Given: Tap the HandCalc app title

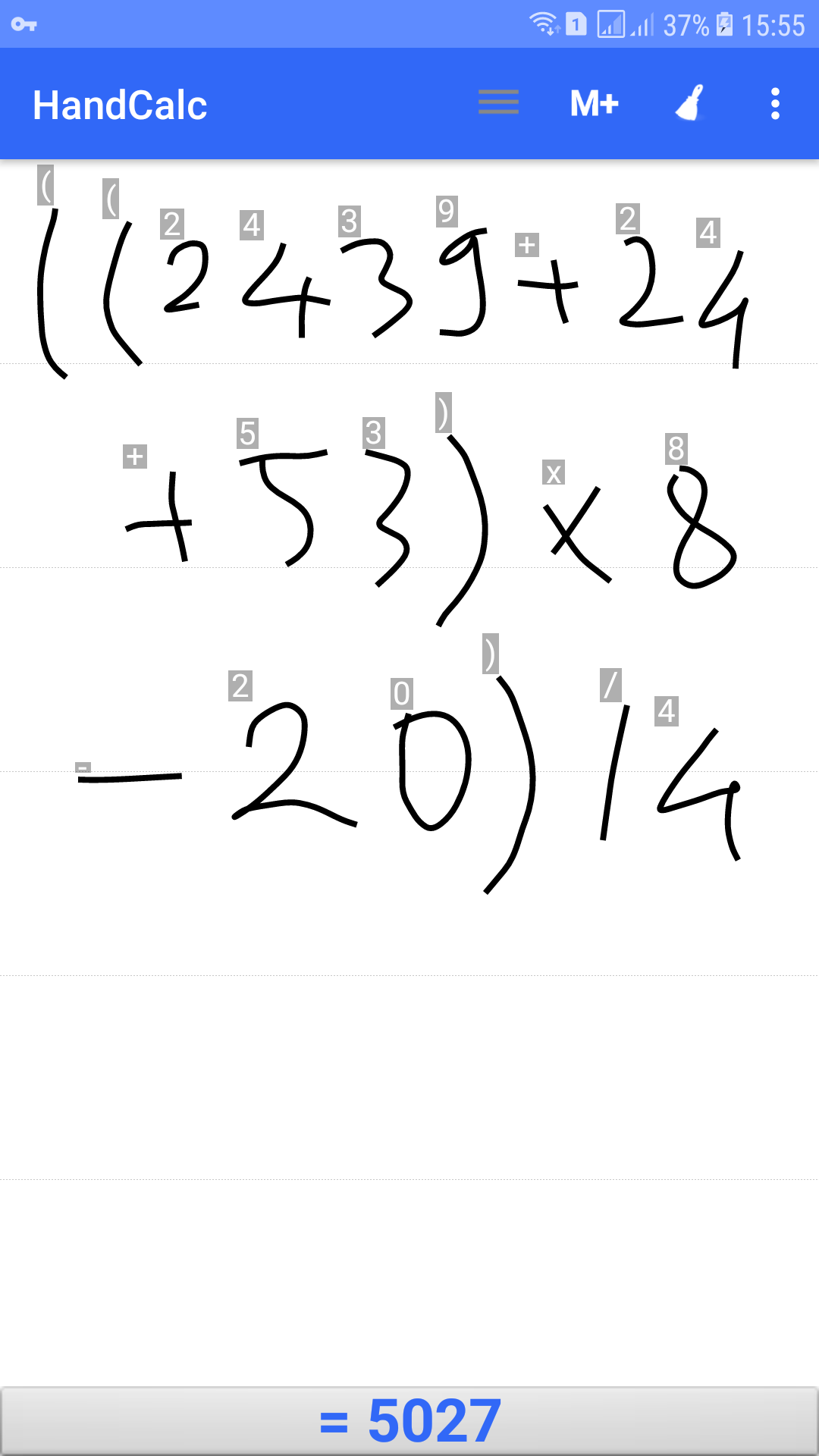Looking at the screenshot, I should coord(119,105).
